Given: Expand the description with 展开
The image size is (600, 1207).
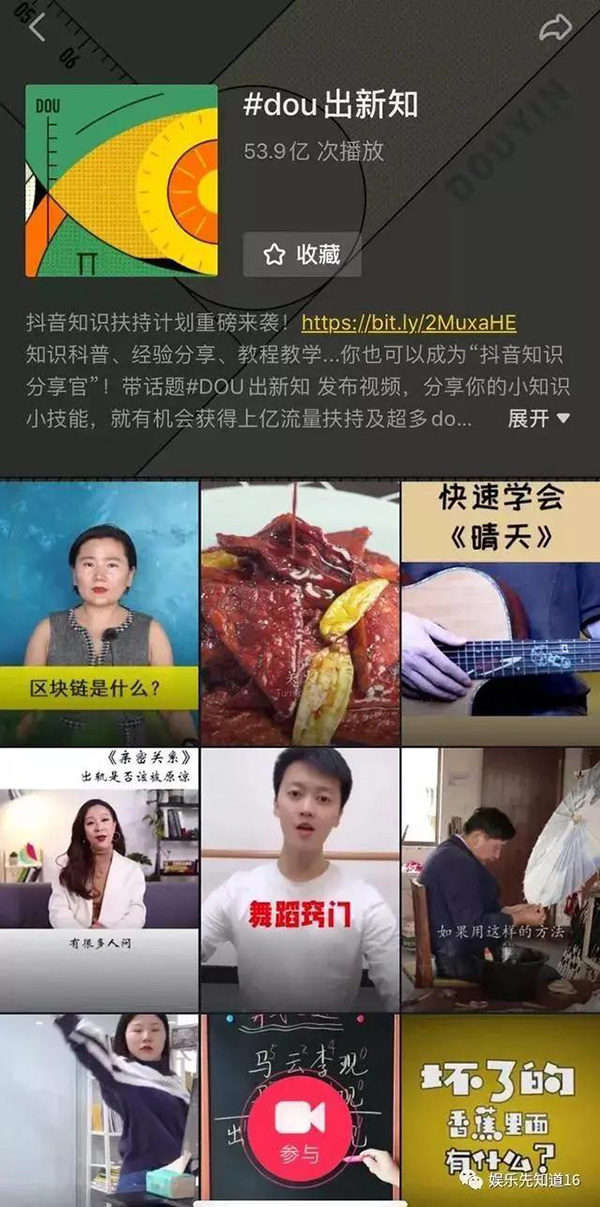Looking at the screenshot, I should tap(538, 418).
